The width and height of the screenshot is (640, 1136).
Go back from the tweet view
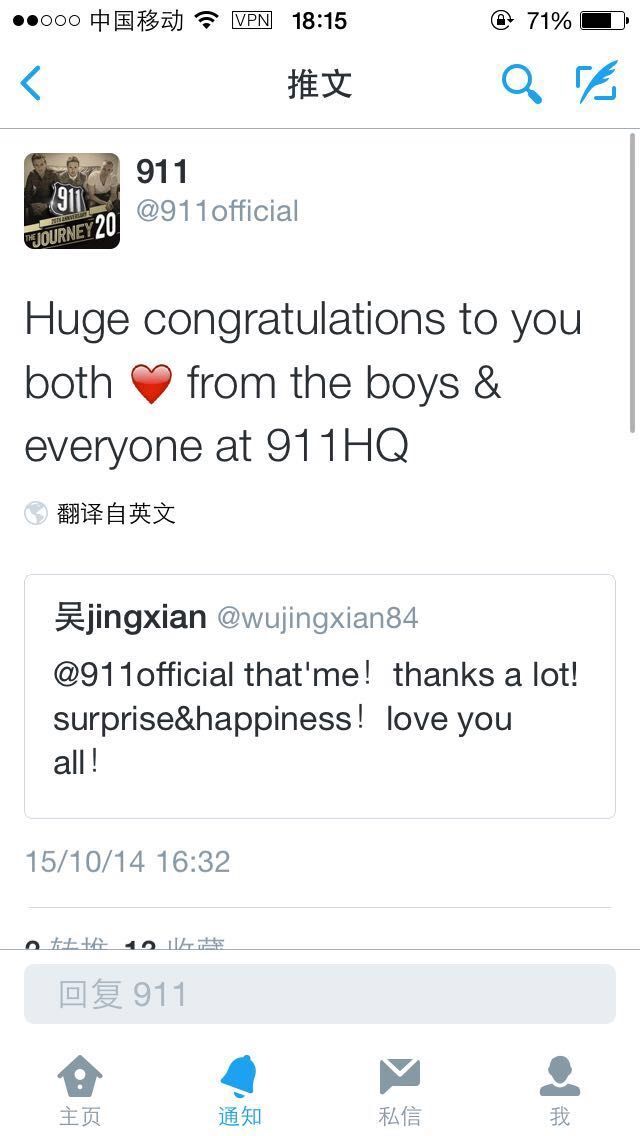30,83
